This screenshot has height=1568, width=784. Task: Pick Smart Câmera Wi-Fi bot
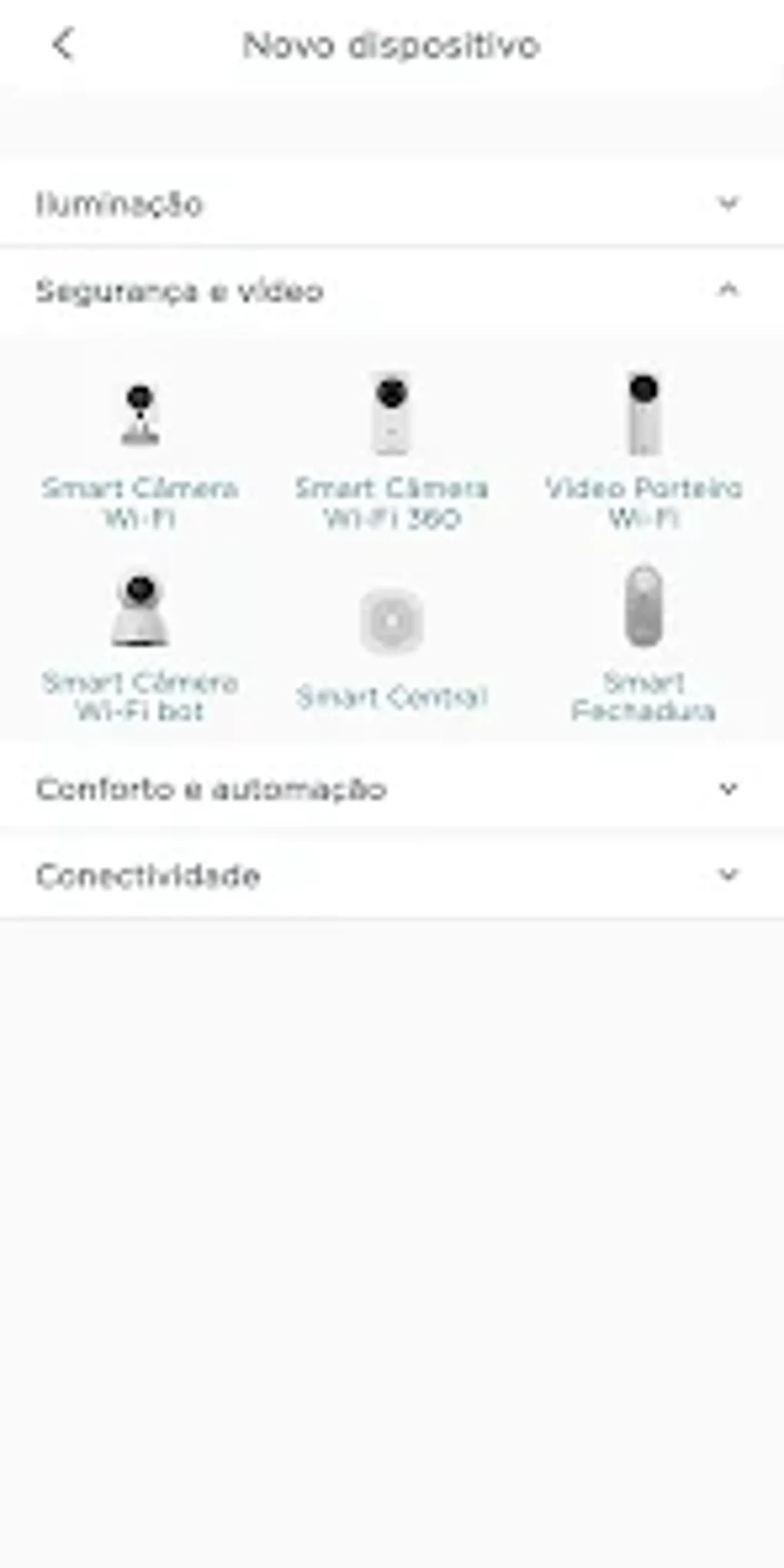139,644
